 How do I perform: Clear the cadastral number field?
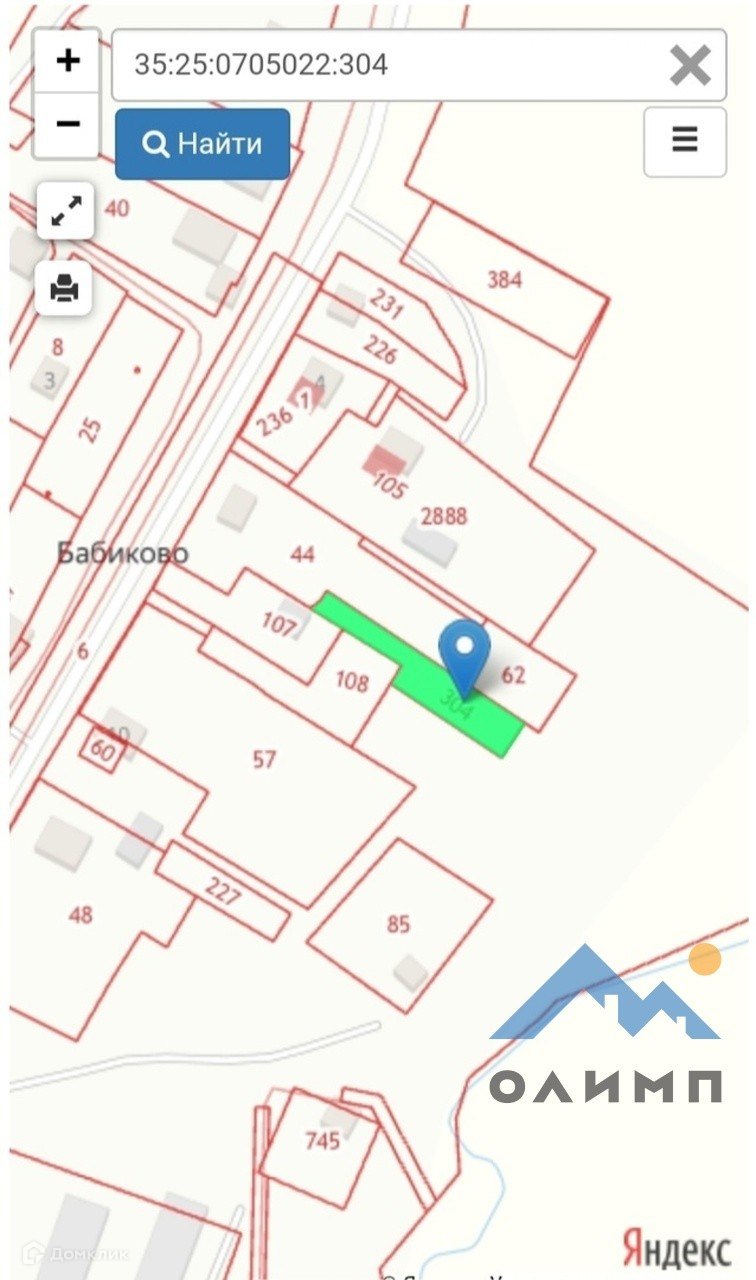point(690,65)
